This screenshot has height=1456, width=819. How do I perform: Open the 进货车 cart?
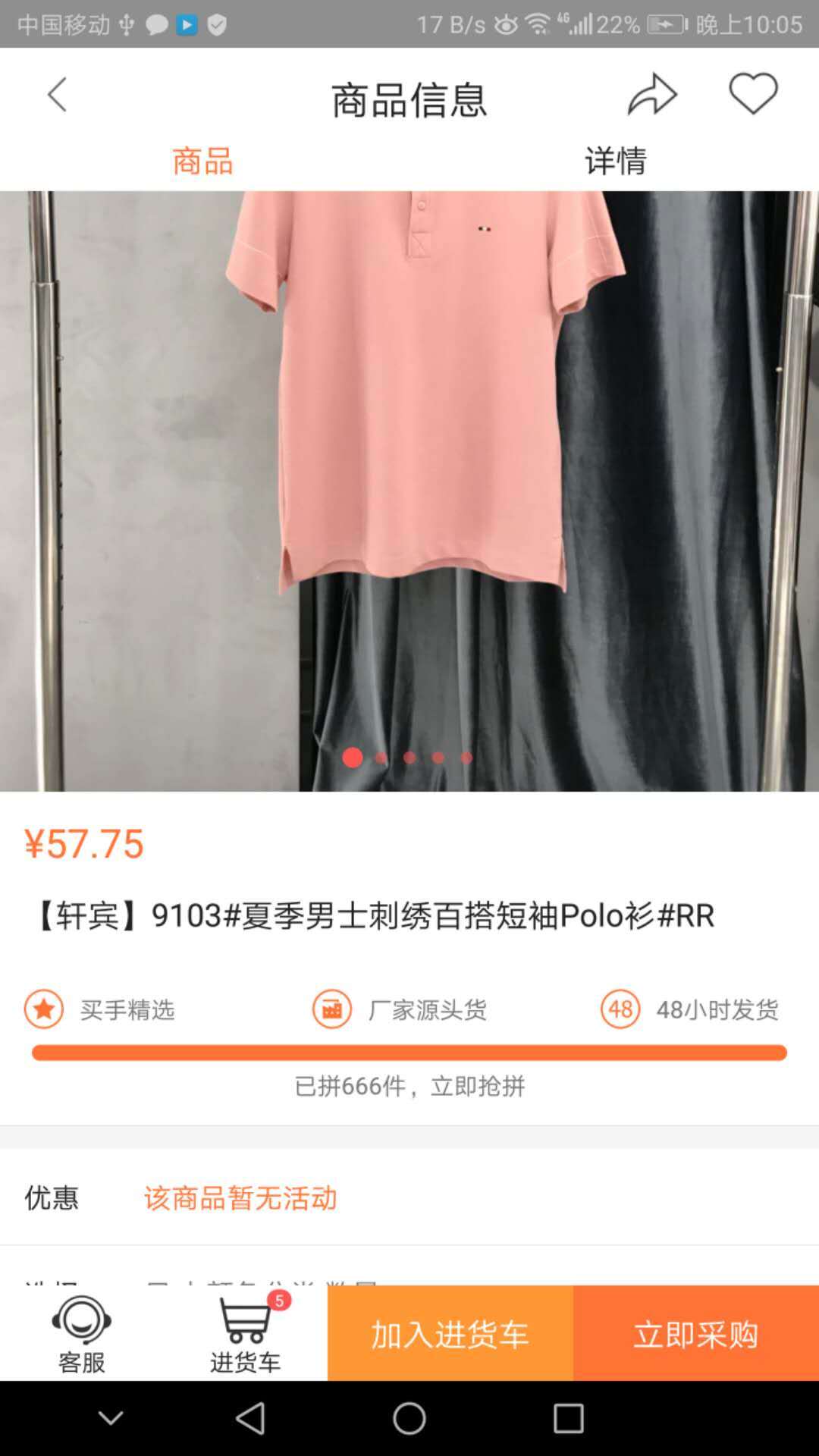tap(246, 1334)
